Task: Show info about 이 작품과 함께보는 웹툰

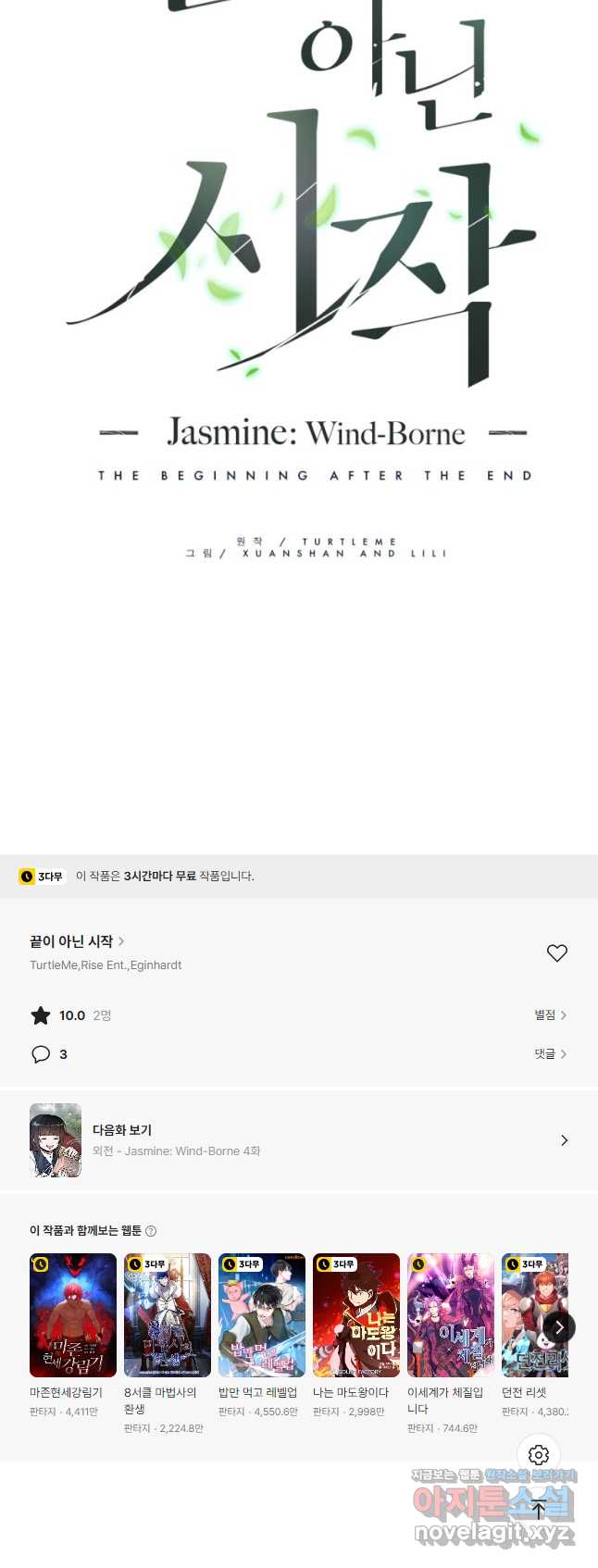Action: [151, 1231]
